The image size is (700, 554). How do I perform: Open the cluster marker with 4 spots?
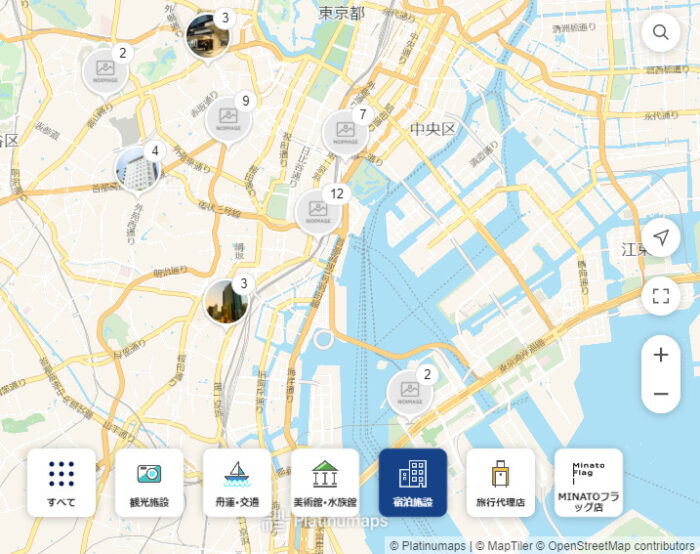tap(136, 169)
